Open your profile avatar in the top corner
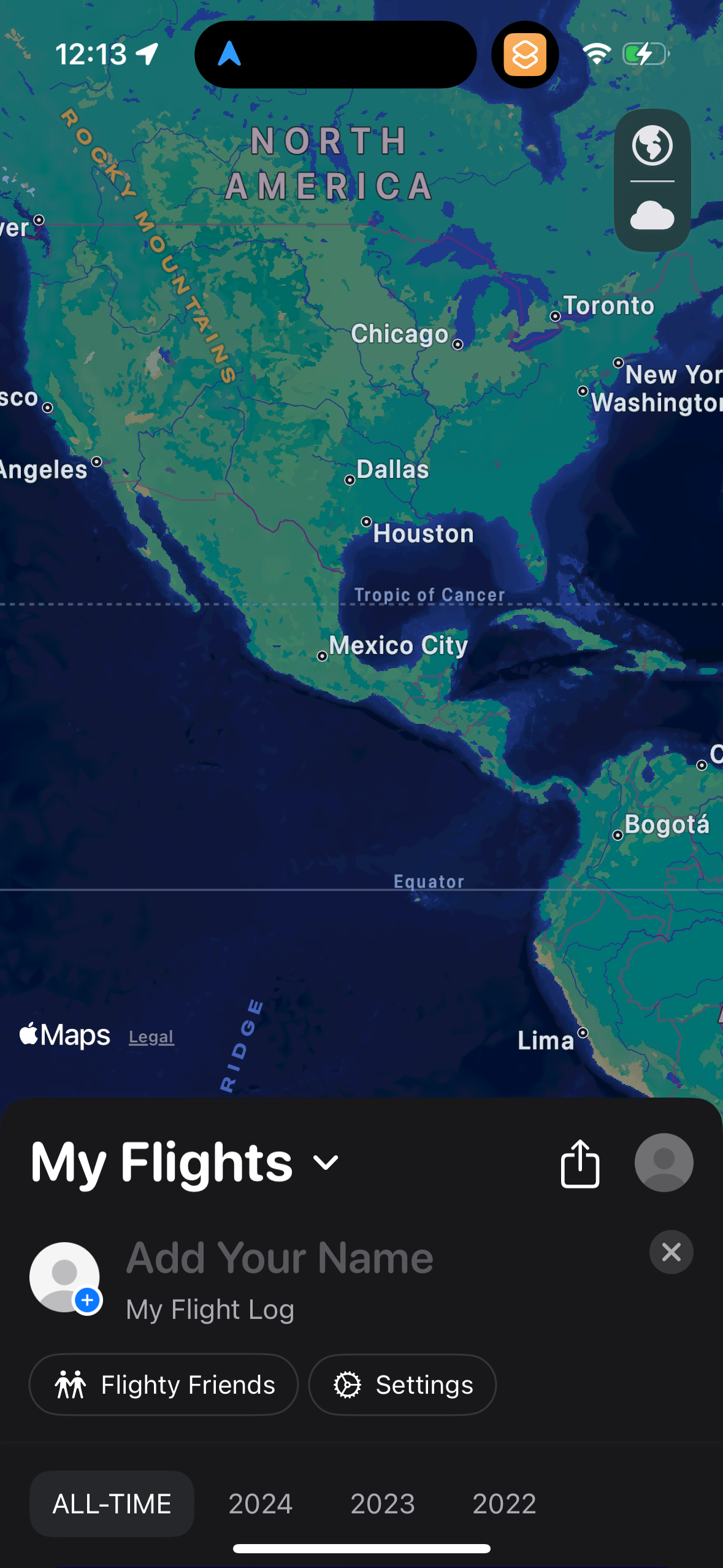The width and height of the screenshot is (723, 1568). point(664,1163)
